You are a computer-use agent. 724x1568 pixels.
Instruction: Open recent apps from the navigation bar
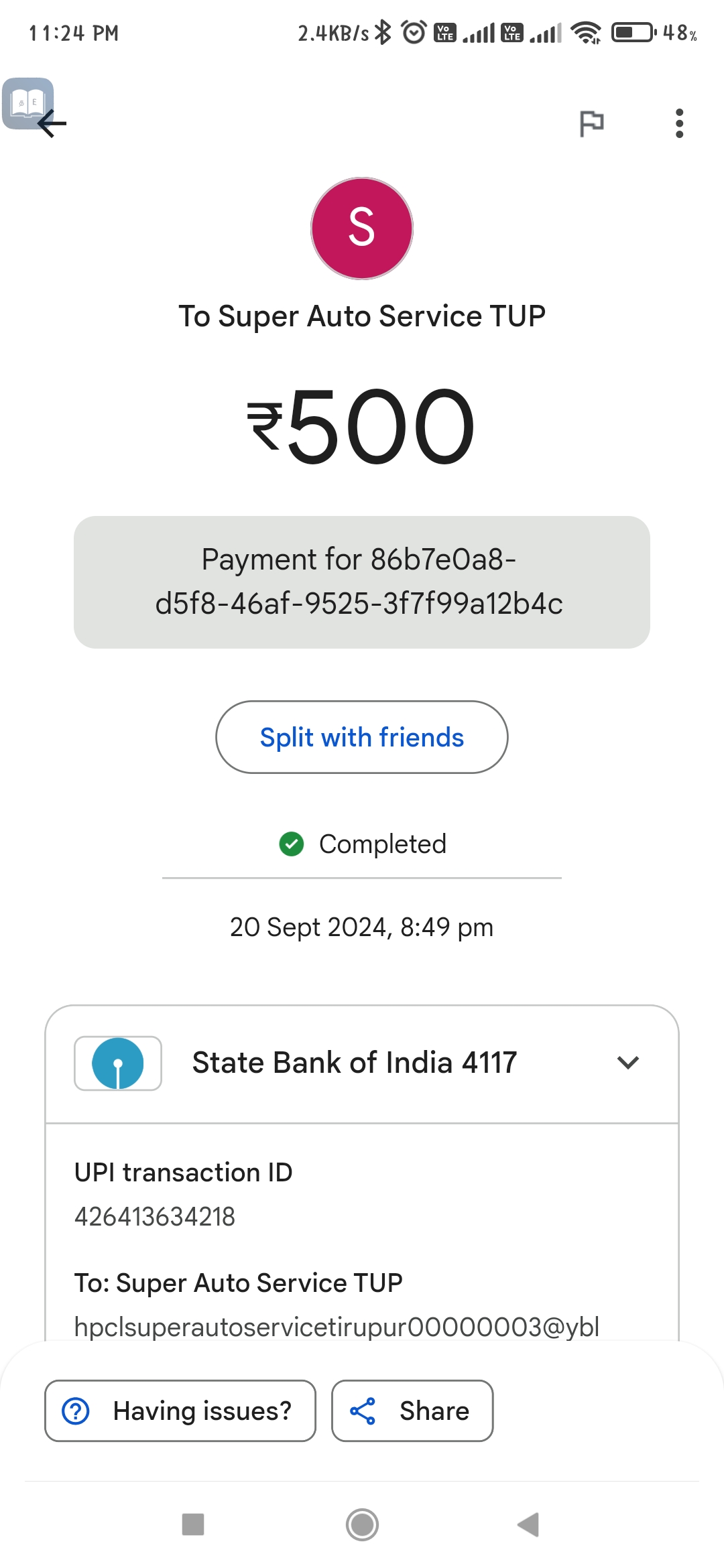193,1524
